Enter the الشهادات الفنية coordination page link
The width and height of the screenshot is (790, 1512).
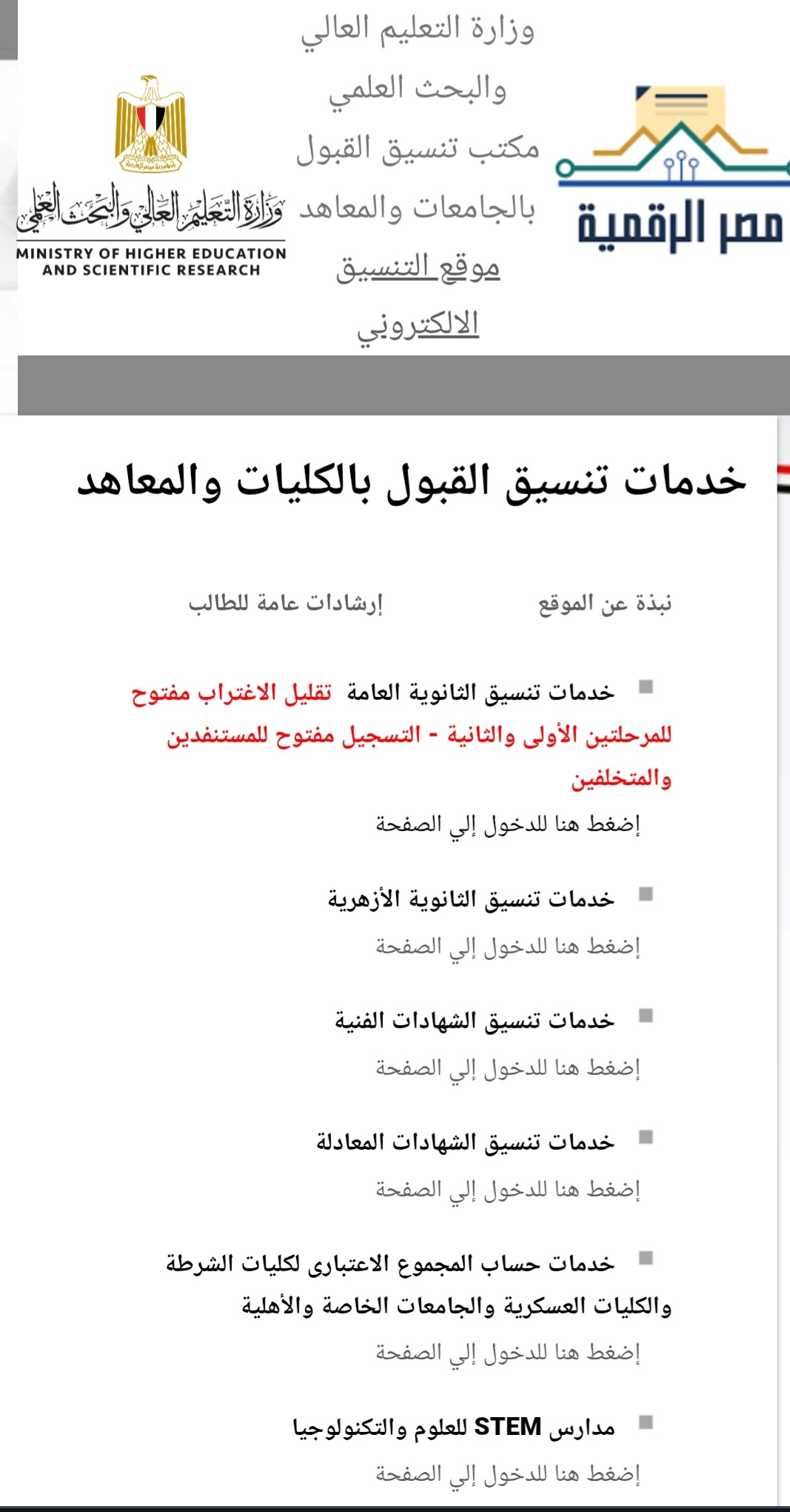coord(507,1068)
